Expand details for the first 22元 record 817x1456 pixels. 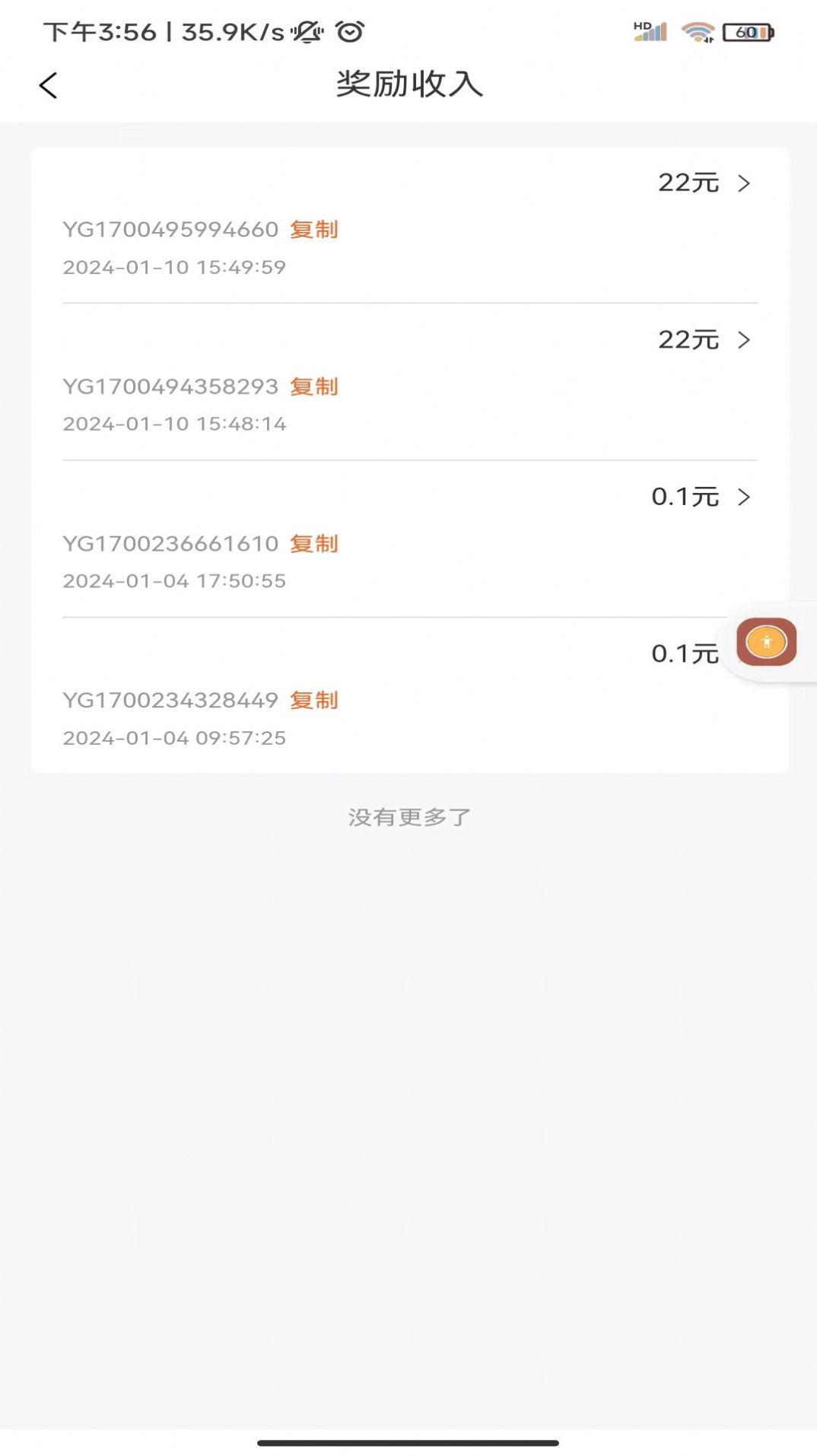[744, 183]
